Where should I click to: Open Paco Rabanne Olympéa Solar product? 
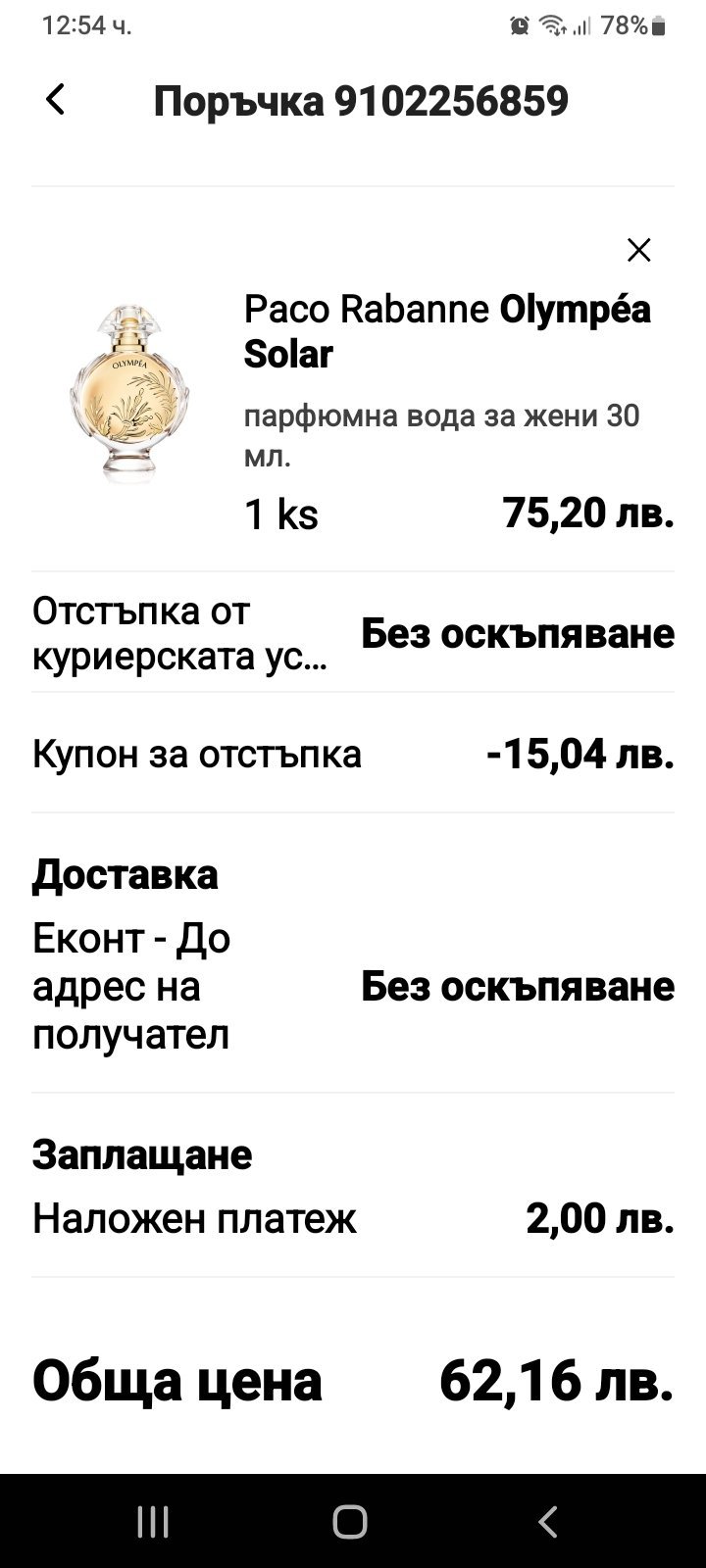pos(446,331)
